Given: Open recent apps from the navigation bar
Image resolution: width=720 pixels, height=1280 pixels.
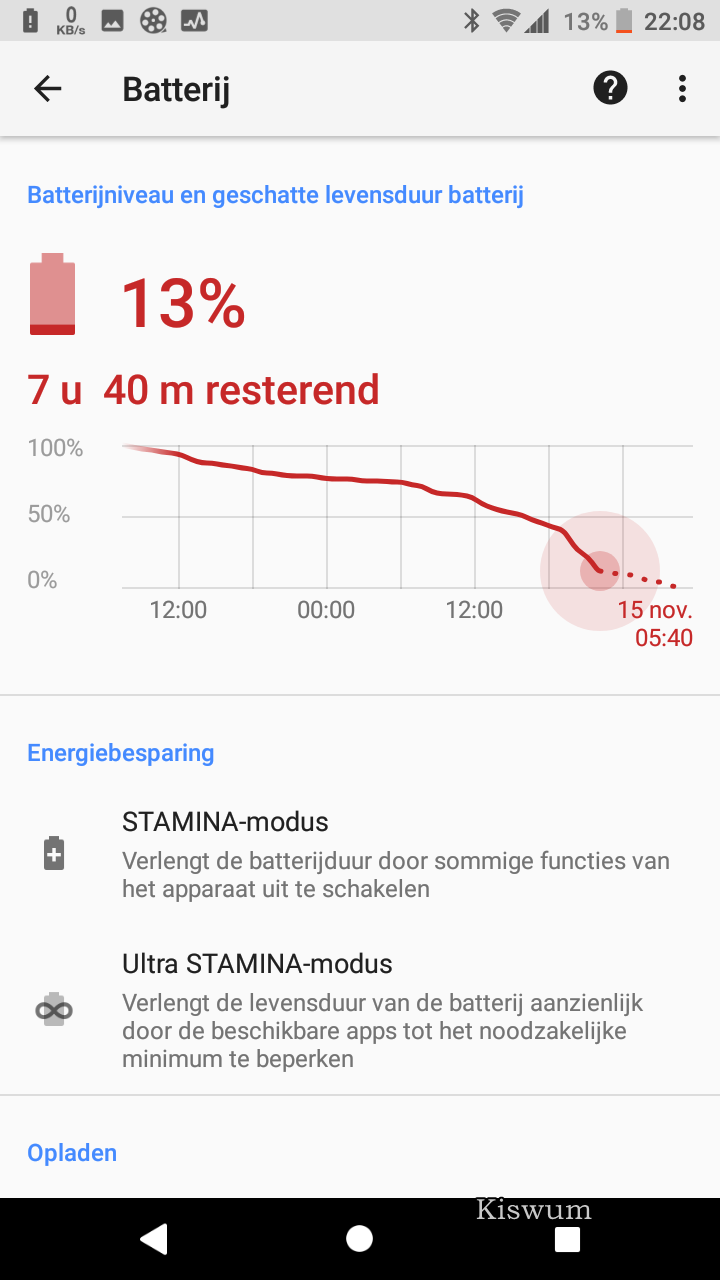Looking at the screenshot, I should tap(567, 1239).
